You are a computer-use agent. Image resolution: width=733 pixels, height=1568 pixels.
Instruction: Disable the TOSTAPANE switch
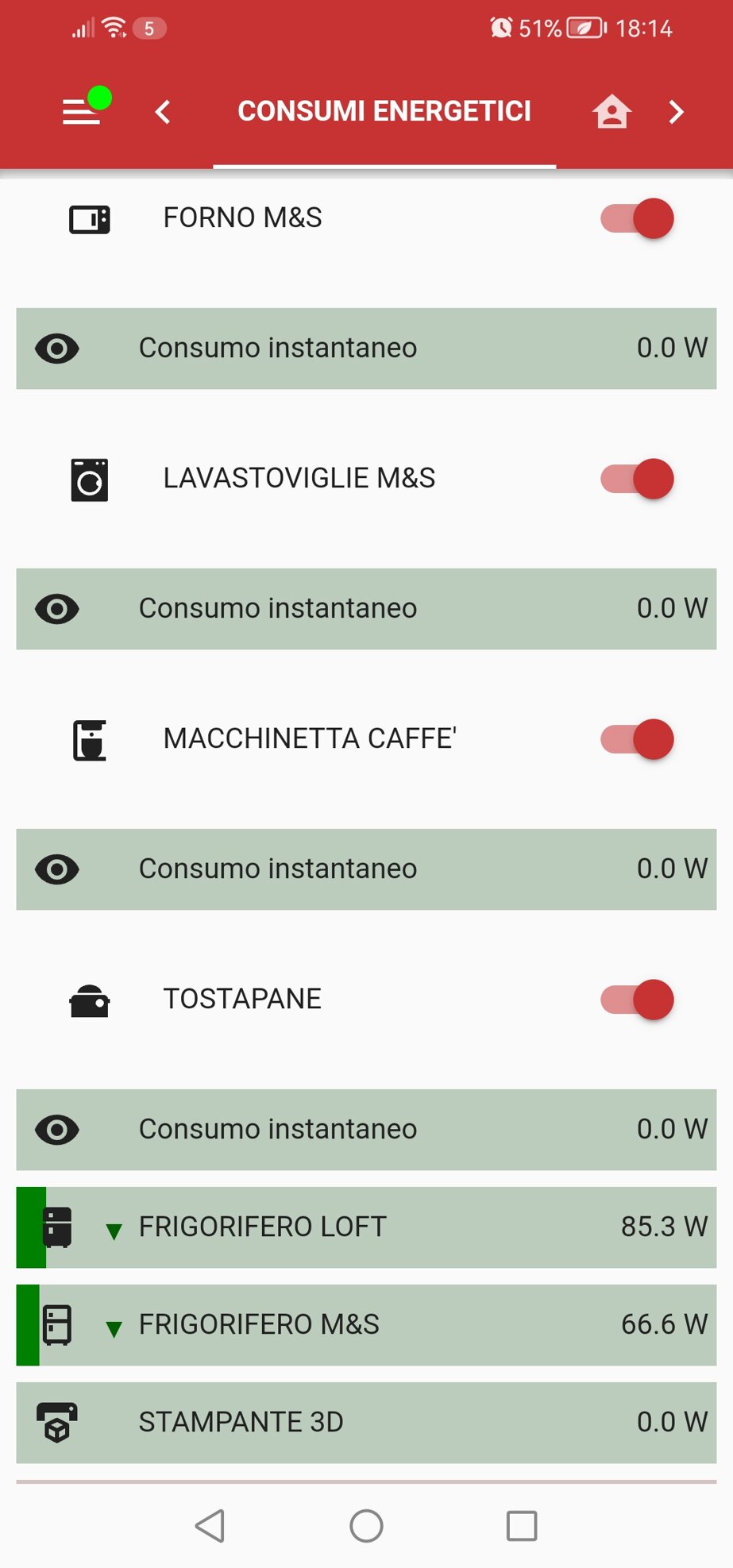[x=638, y=1000]
